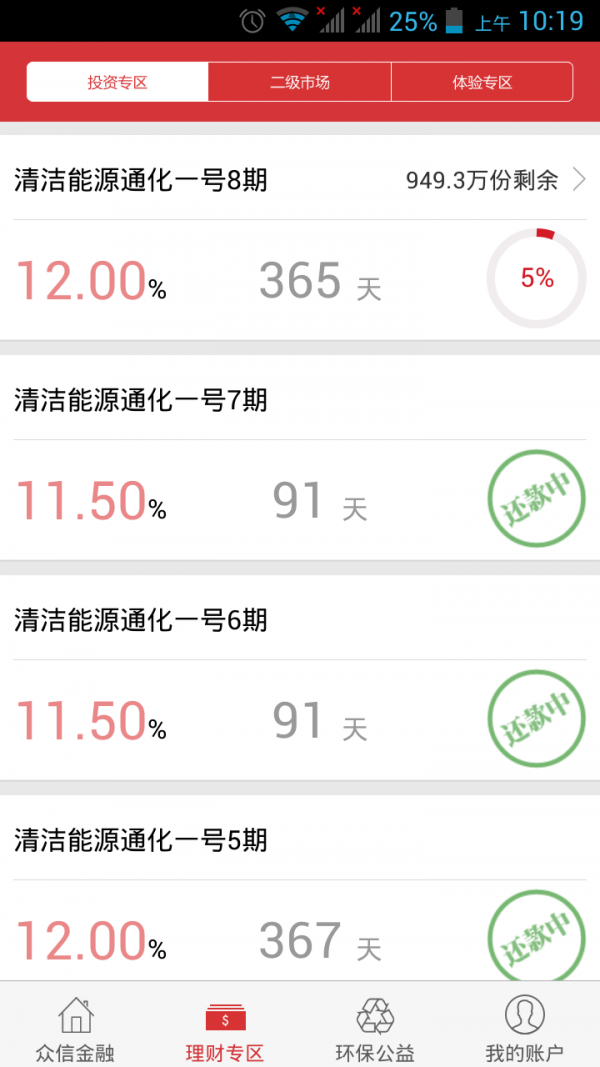Switch to the 体验专区 segment

click(482, 82)
